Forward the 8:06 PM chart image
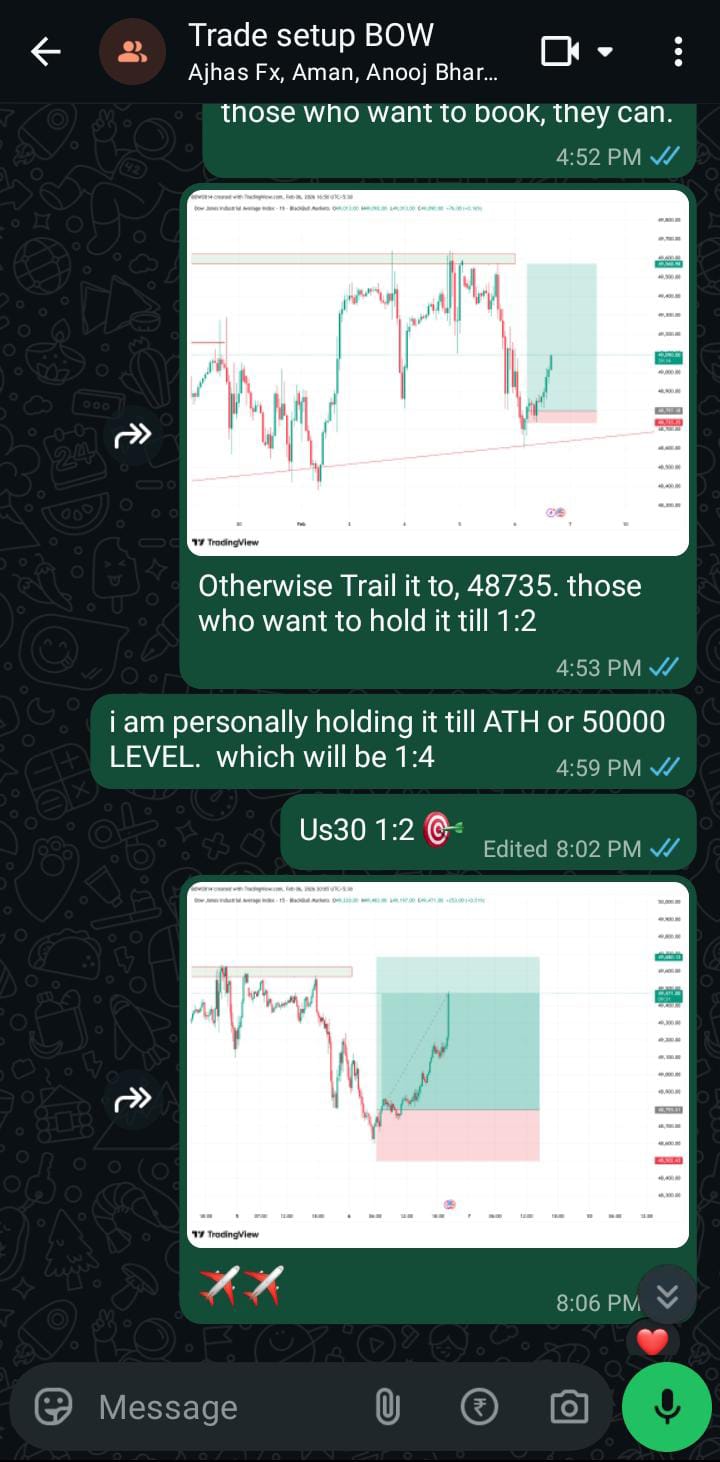 point(133,1100)
